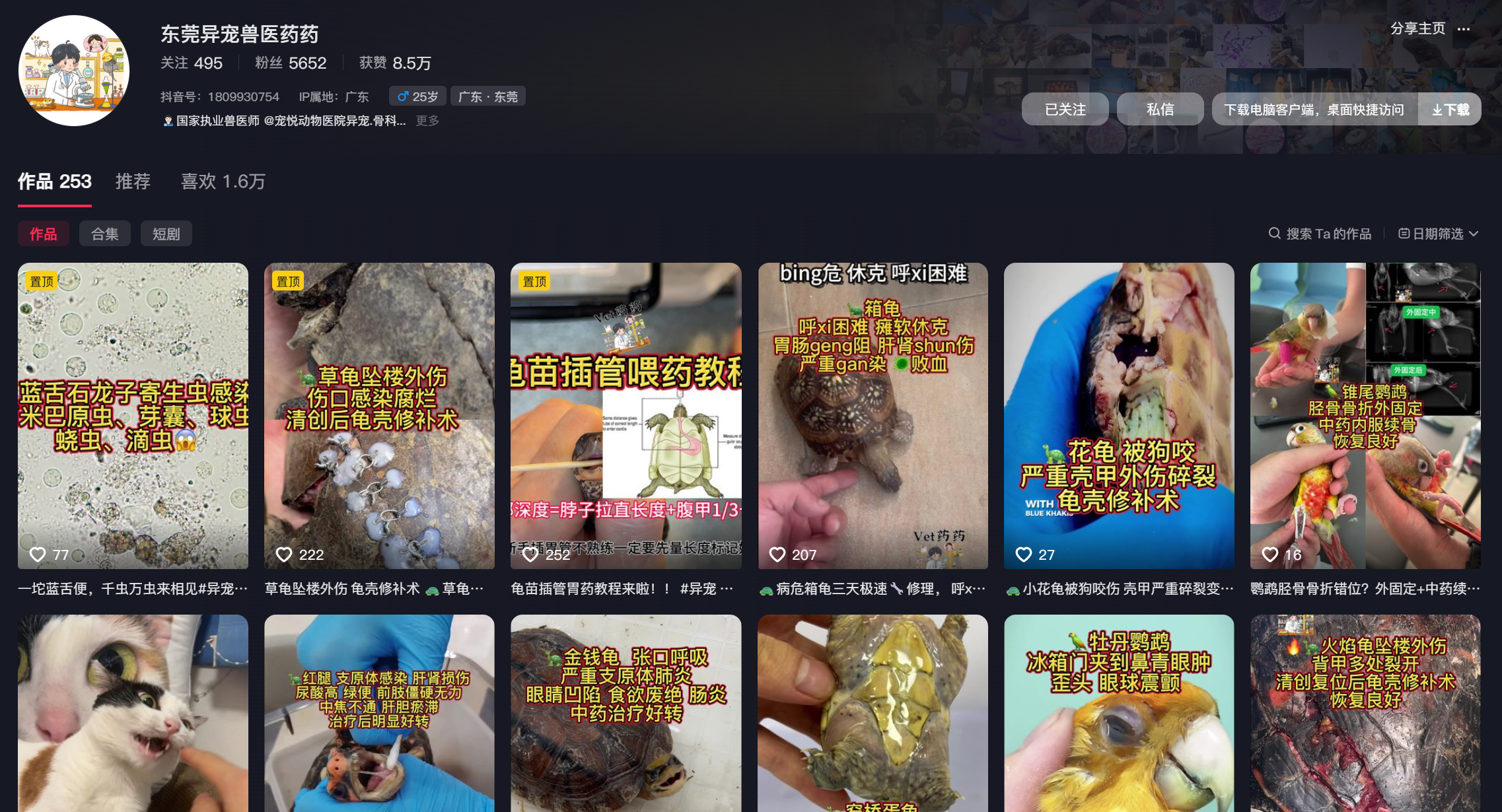Select the 合集 chip

tap(104, 234)
